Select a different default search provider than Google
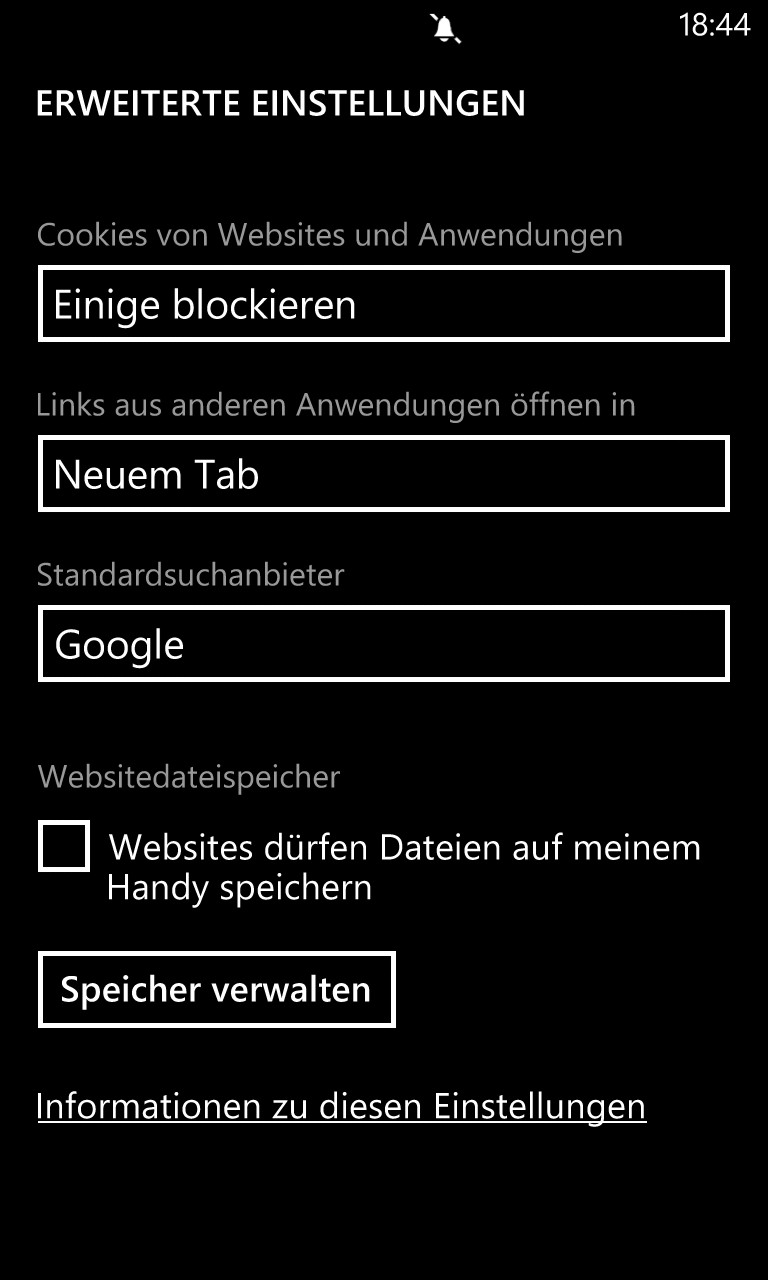The width and height of the screenshot is (768, 1280). point(384,644)
